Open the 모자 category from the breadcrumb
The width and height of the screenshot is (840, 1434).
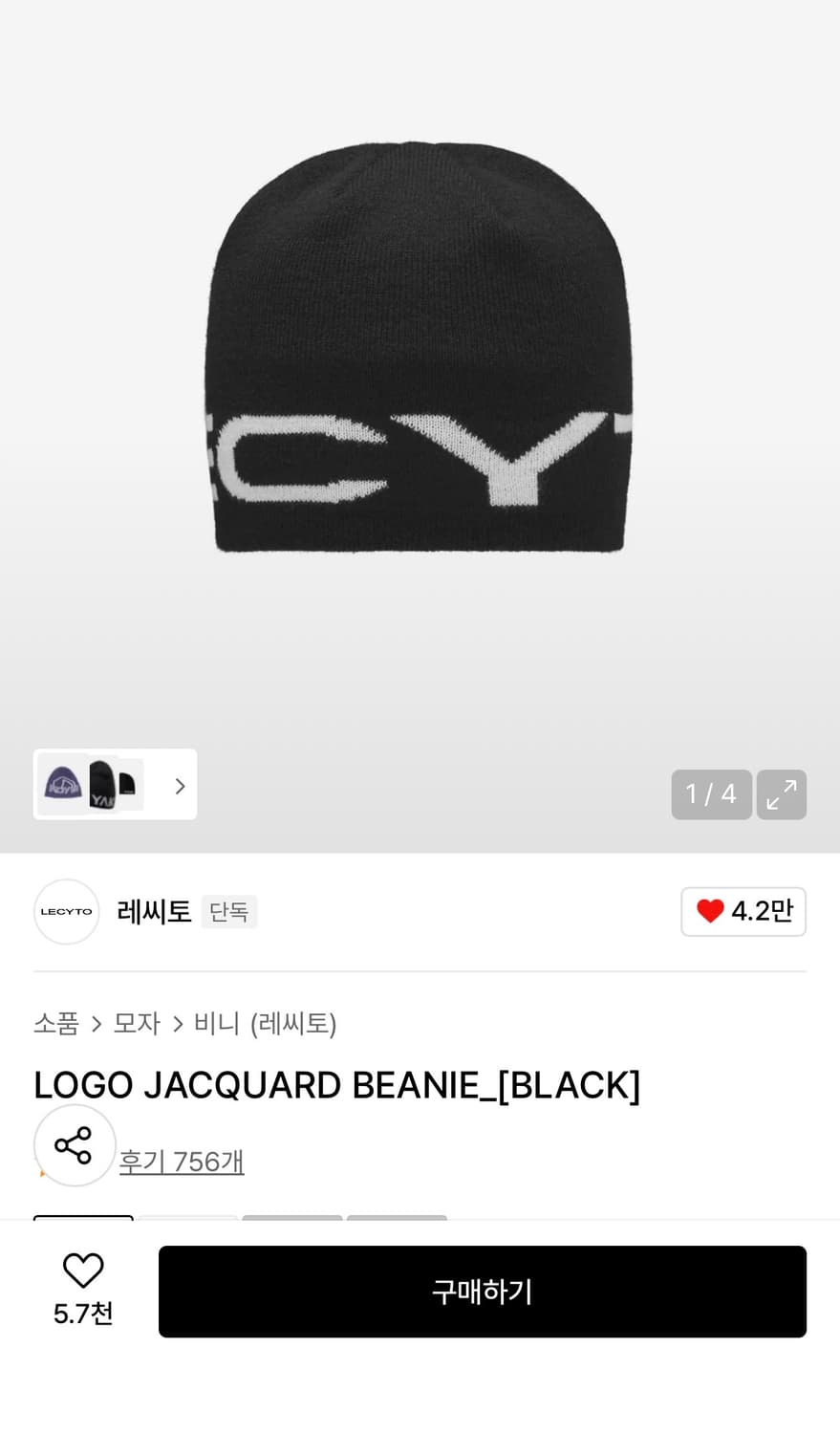point(136,1023)
